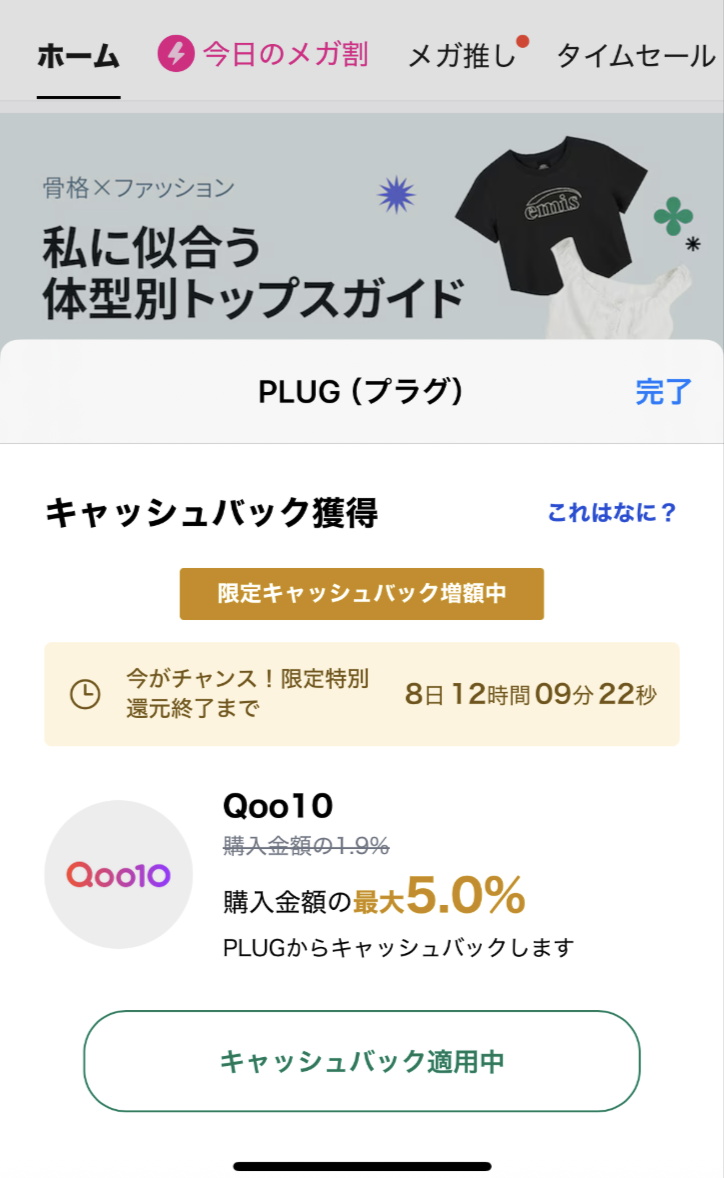724x1178 pixels.
Task: Open the タイムセール tab
Action: (635, 56)
